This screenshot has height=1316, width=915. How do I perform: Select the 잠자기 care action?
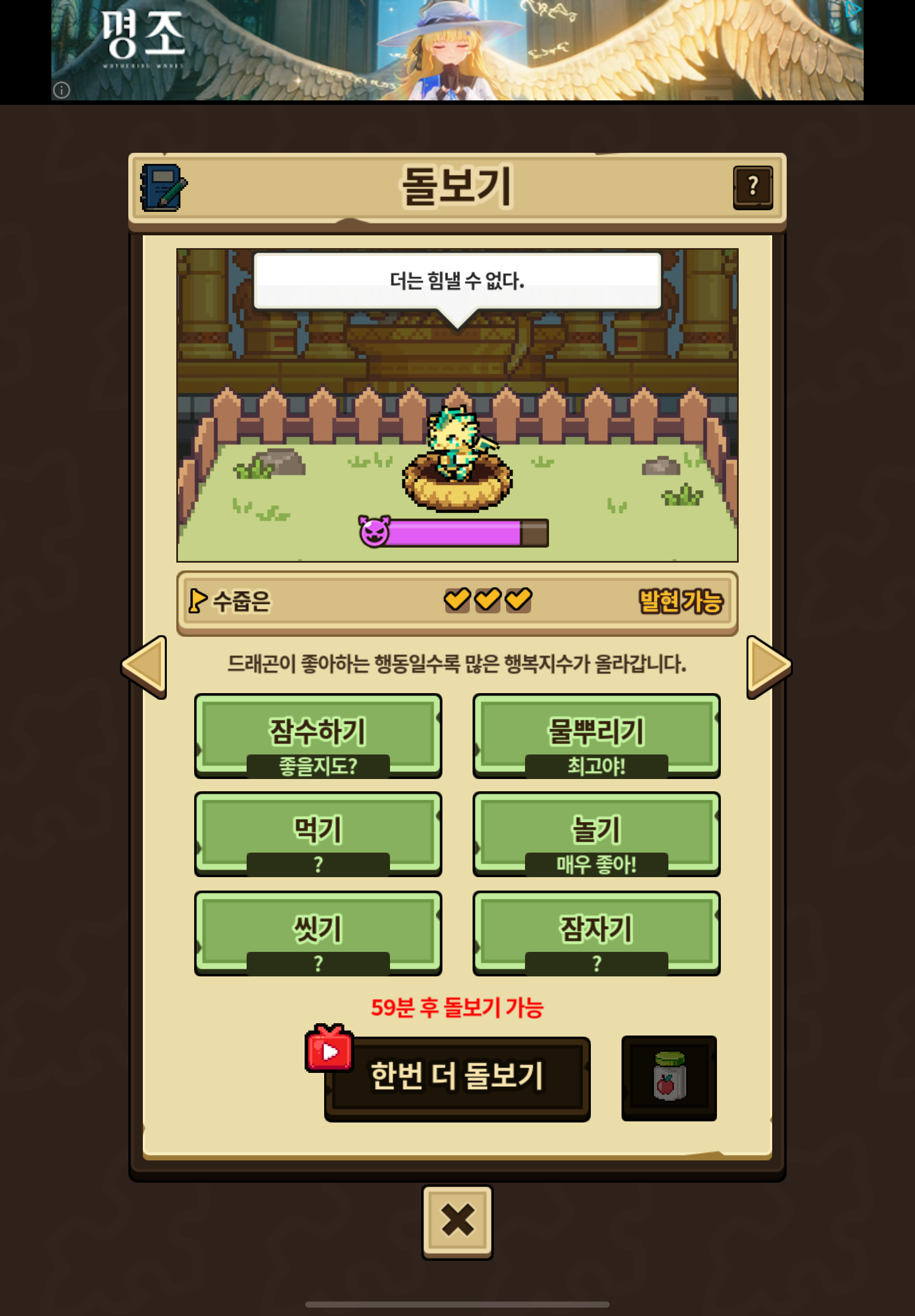(x=596, y=932)
